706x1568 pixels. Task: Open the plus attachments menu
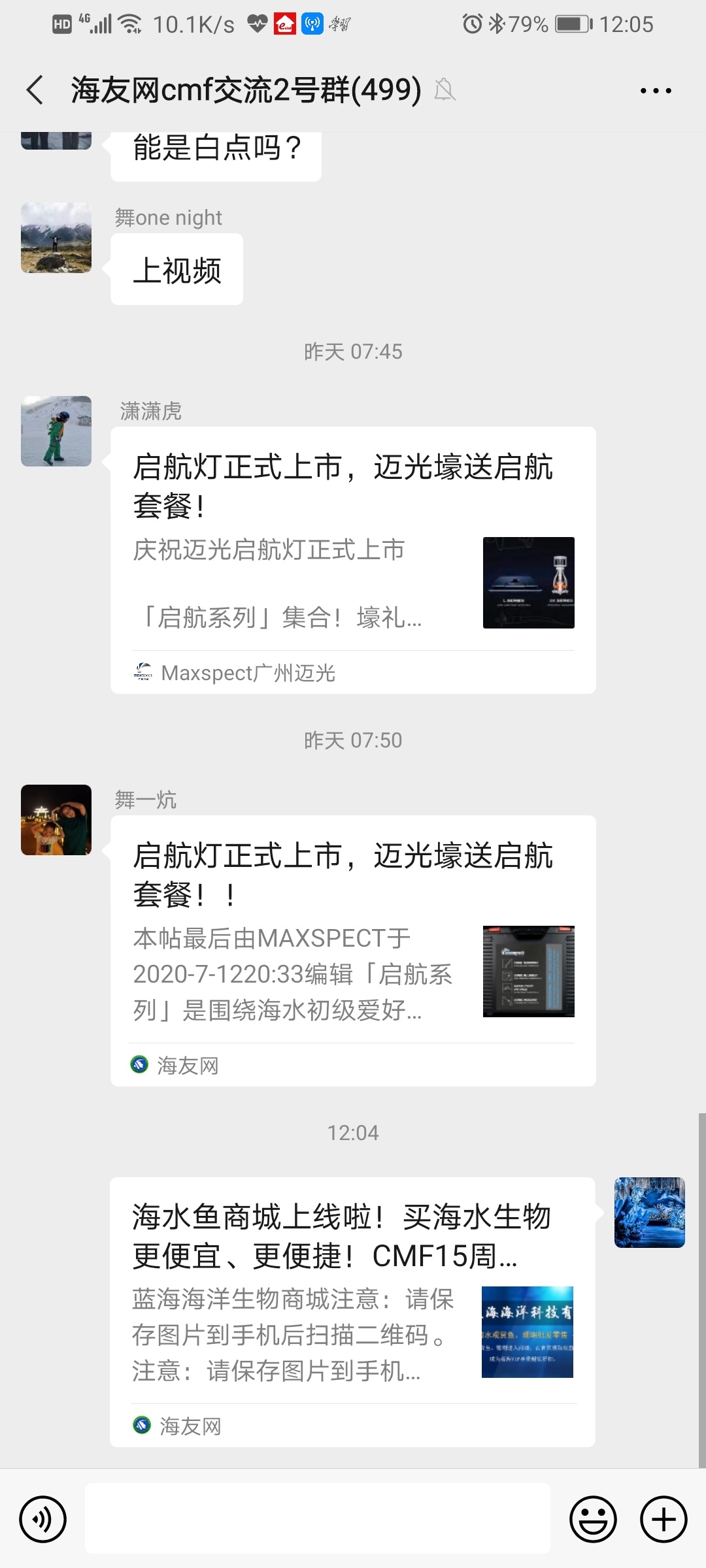point(663,1519)
